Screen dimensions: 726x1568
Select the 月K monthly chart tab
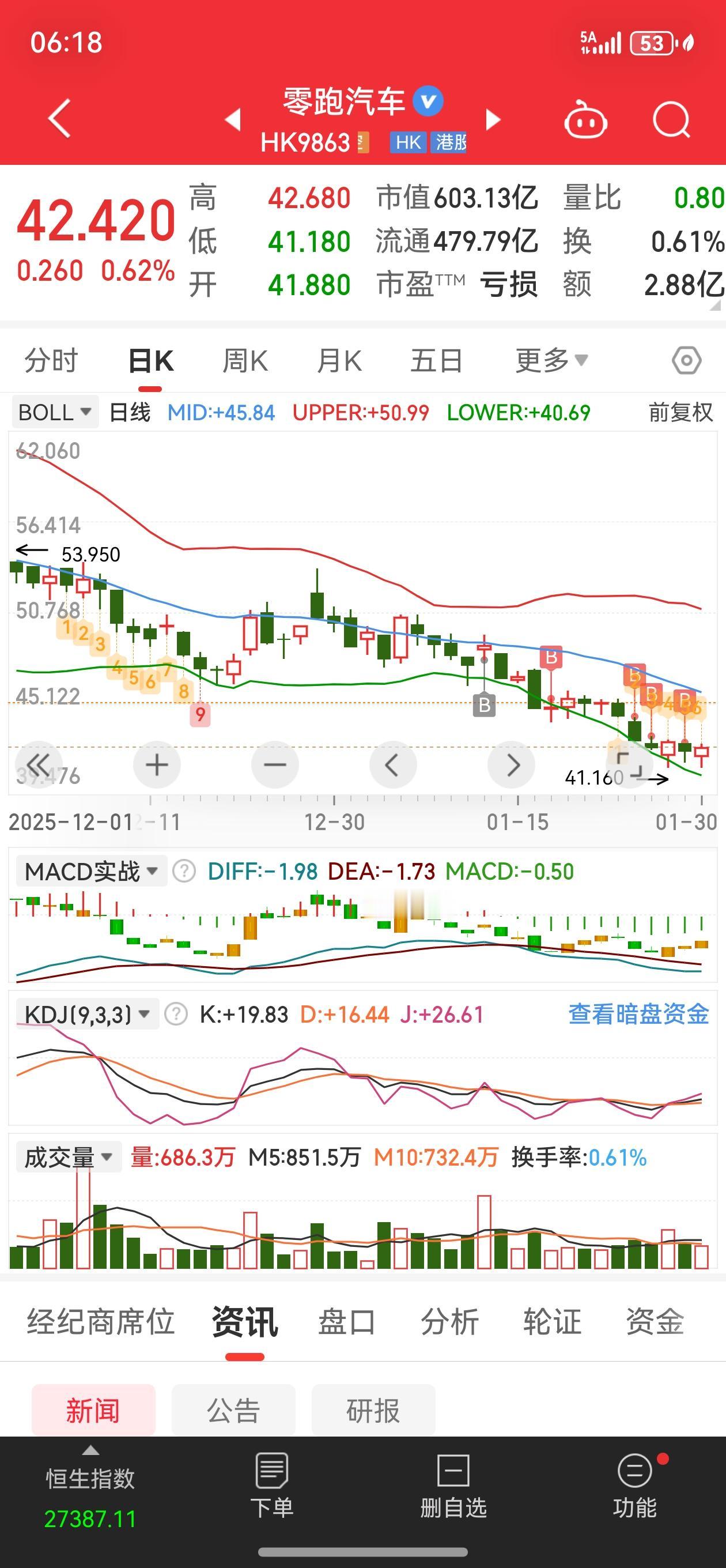tap(339, 361)
